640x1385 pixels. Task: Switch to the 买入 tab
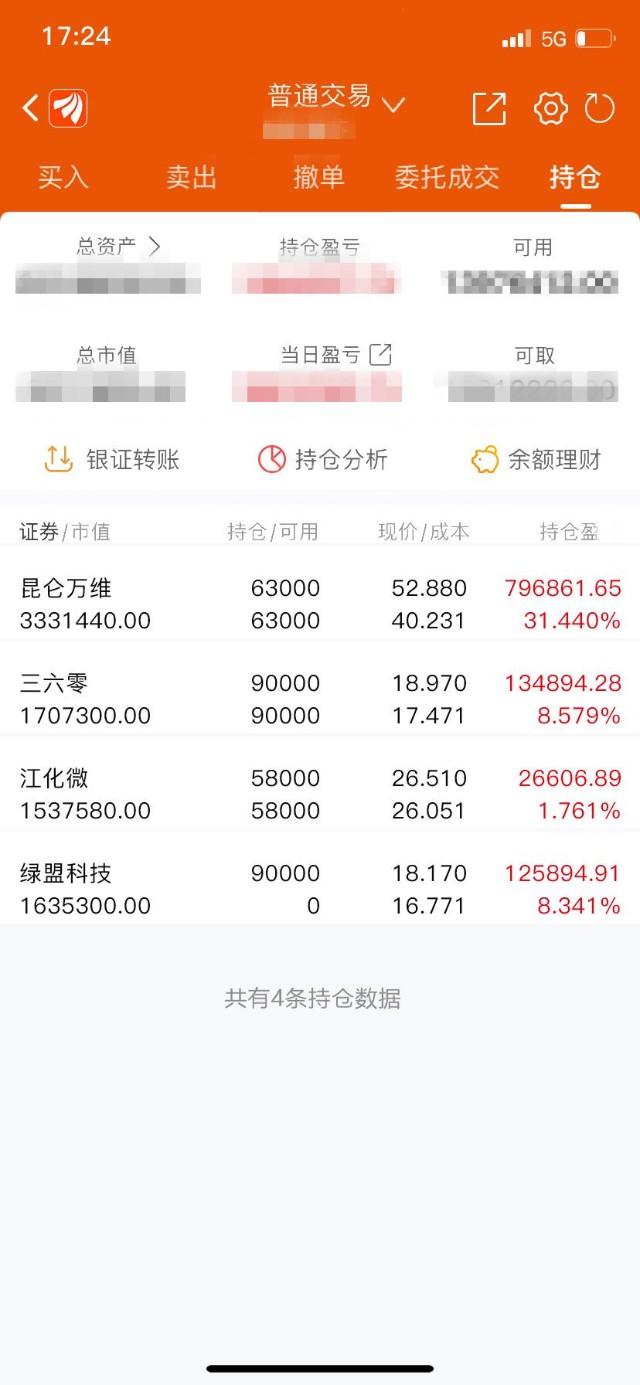click(63, 178)
